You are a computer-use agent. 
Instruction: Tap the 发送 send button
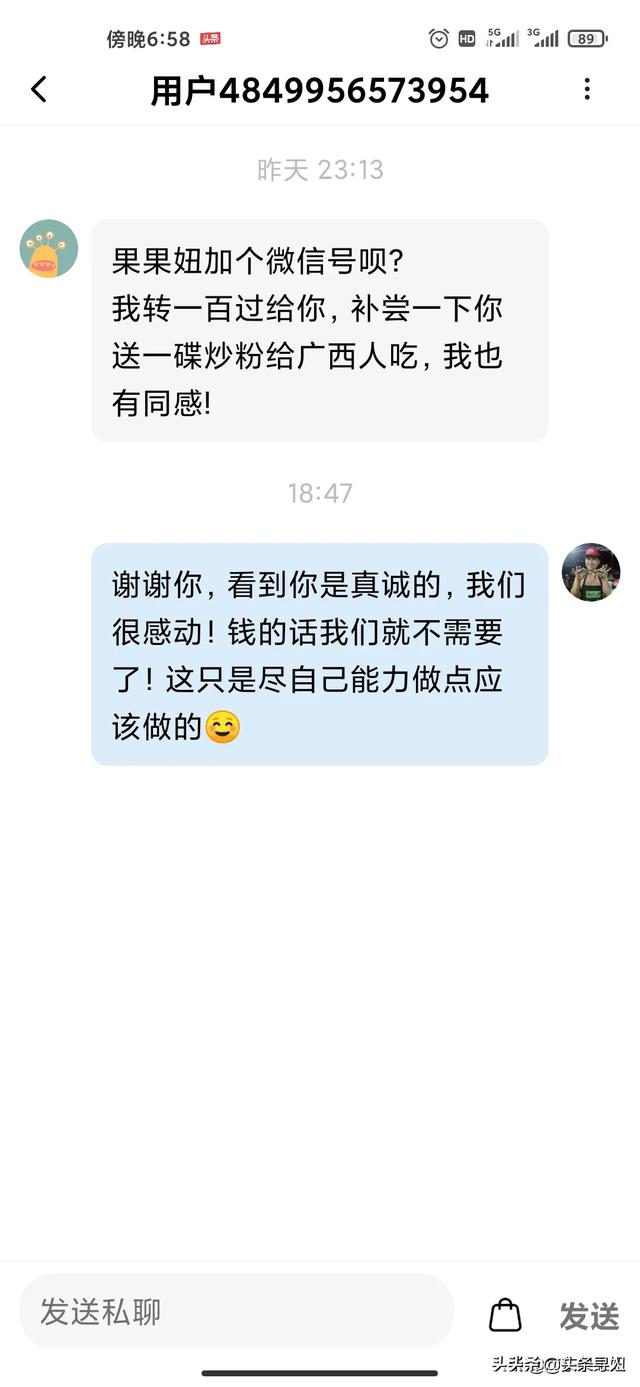[589, 1315]
